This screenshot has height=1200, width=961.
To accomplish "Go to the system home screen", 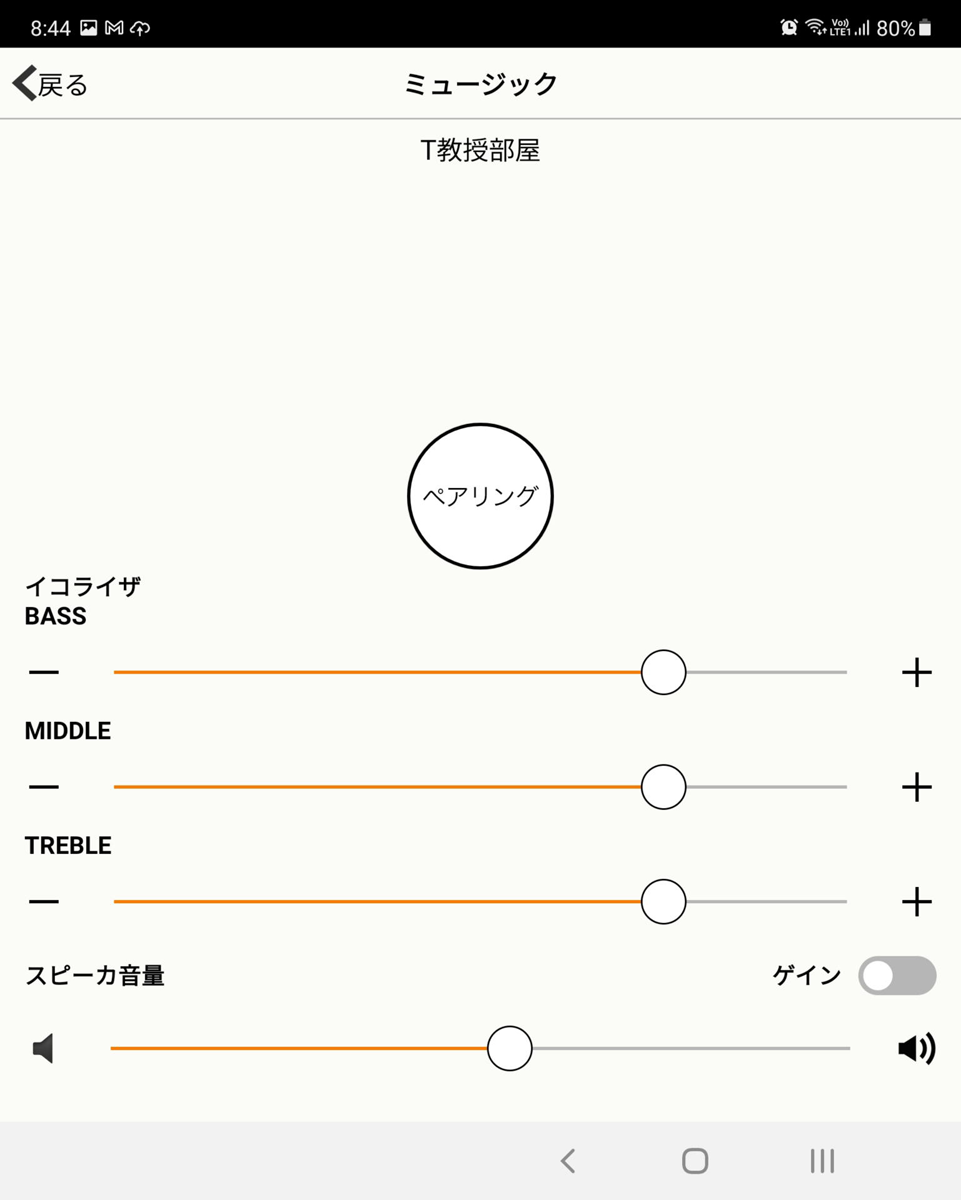I will click(695, 1160).
